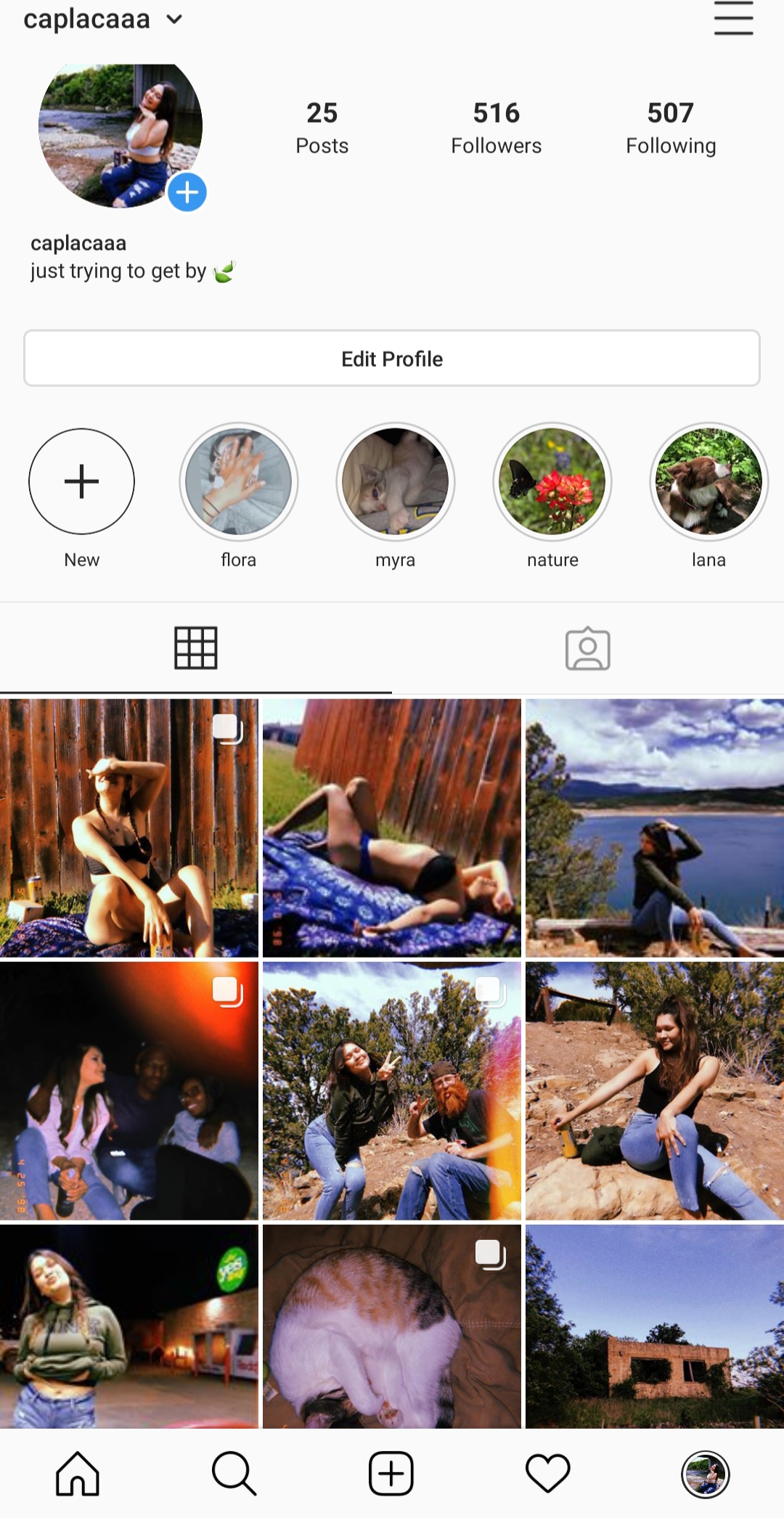Switch to the tagged photos tab

588,648
